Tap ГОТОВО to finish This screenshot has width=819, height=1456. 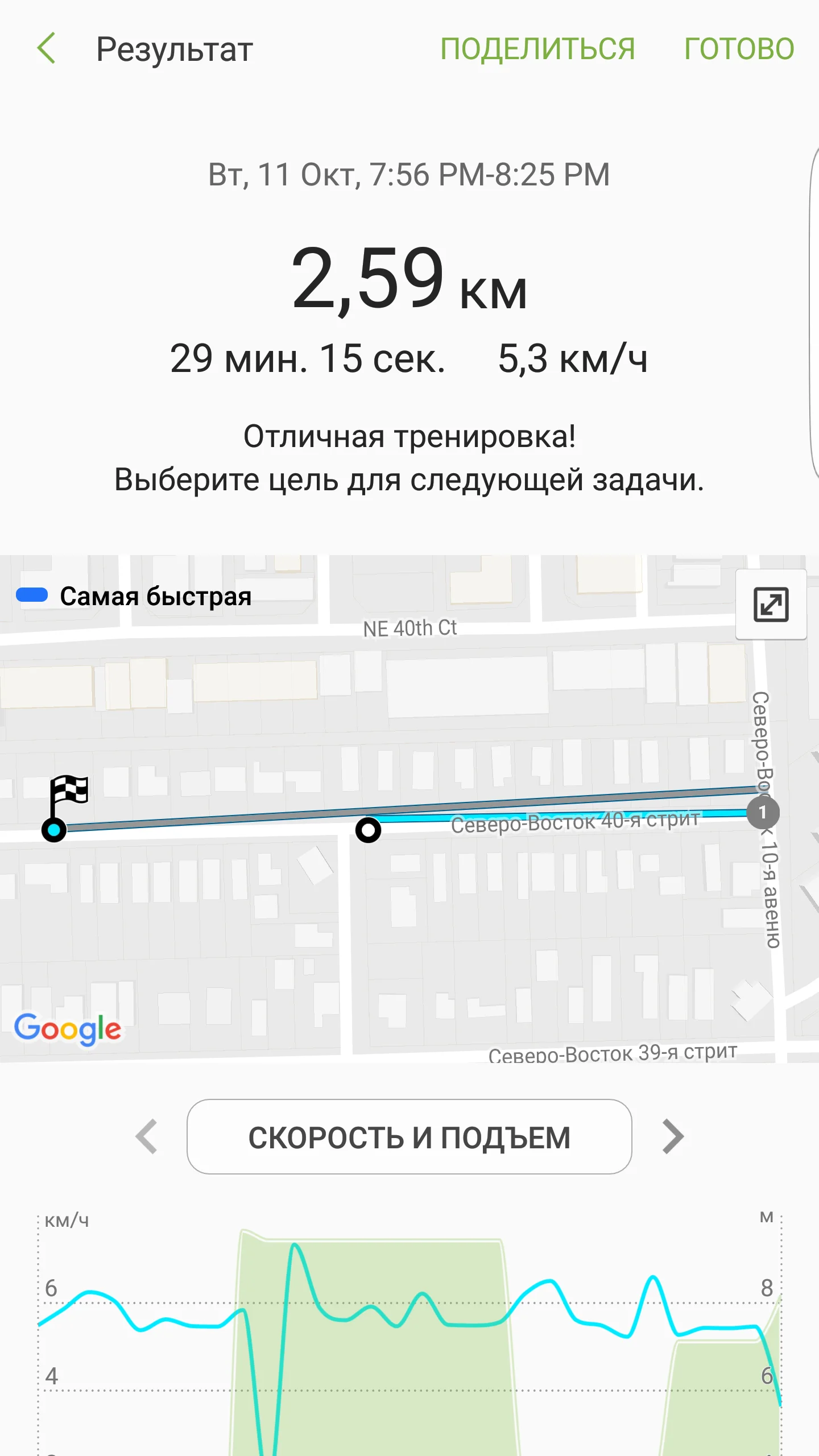coord(739,48)
